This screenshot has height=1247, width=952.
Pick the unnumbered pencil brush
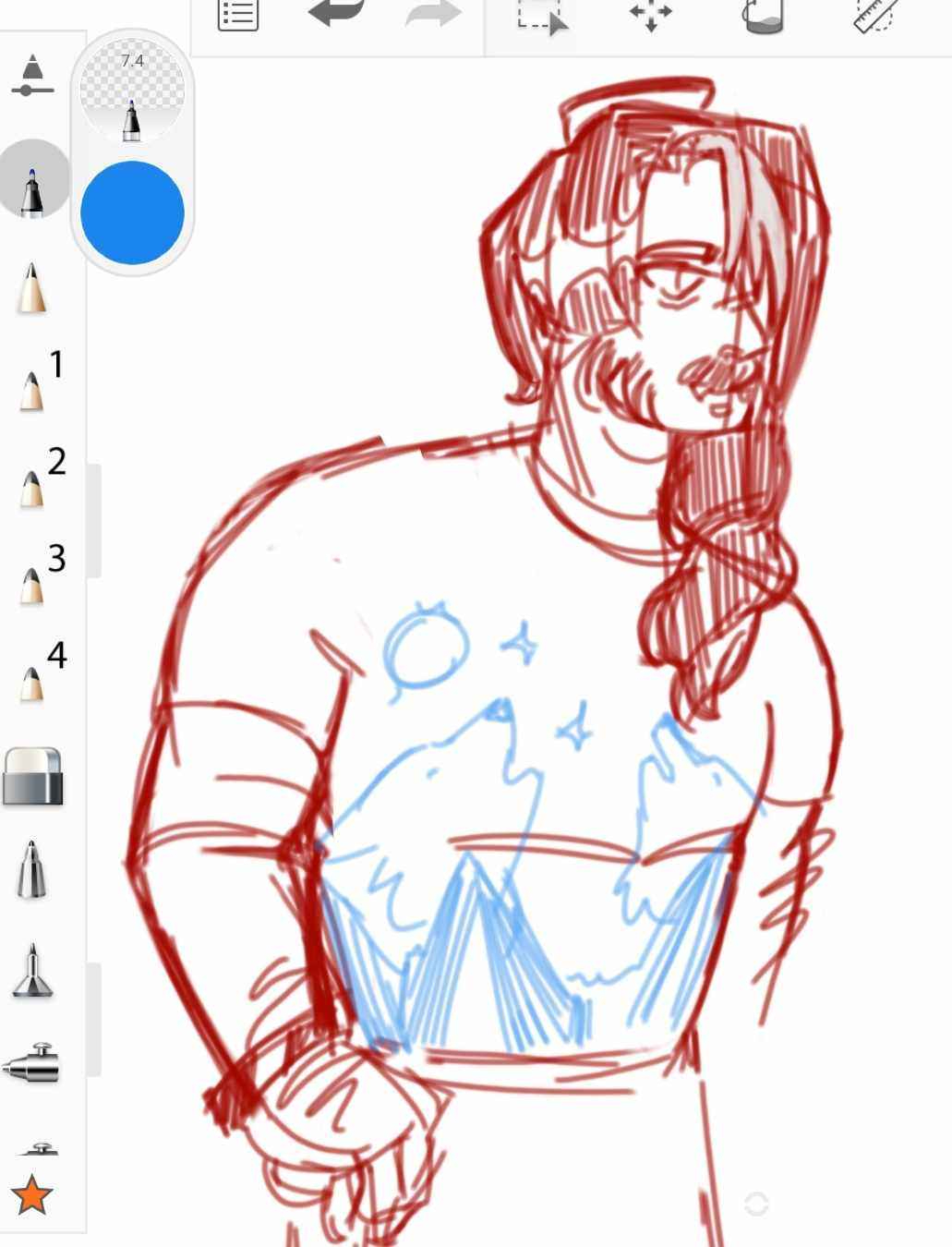pyautogui.click(x=32, y=288)
